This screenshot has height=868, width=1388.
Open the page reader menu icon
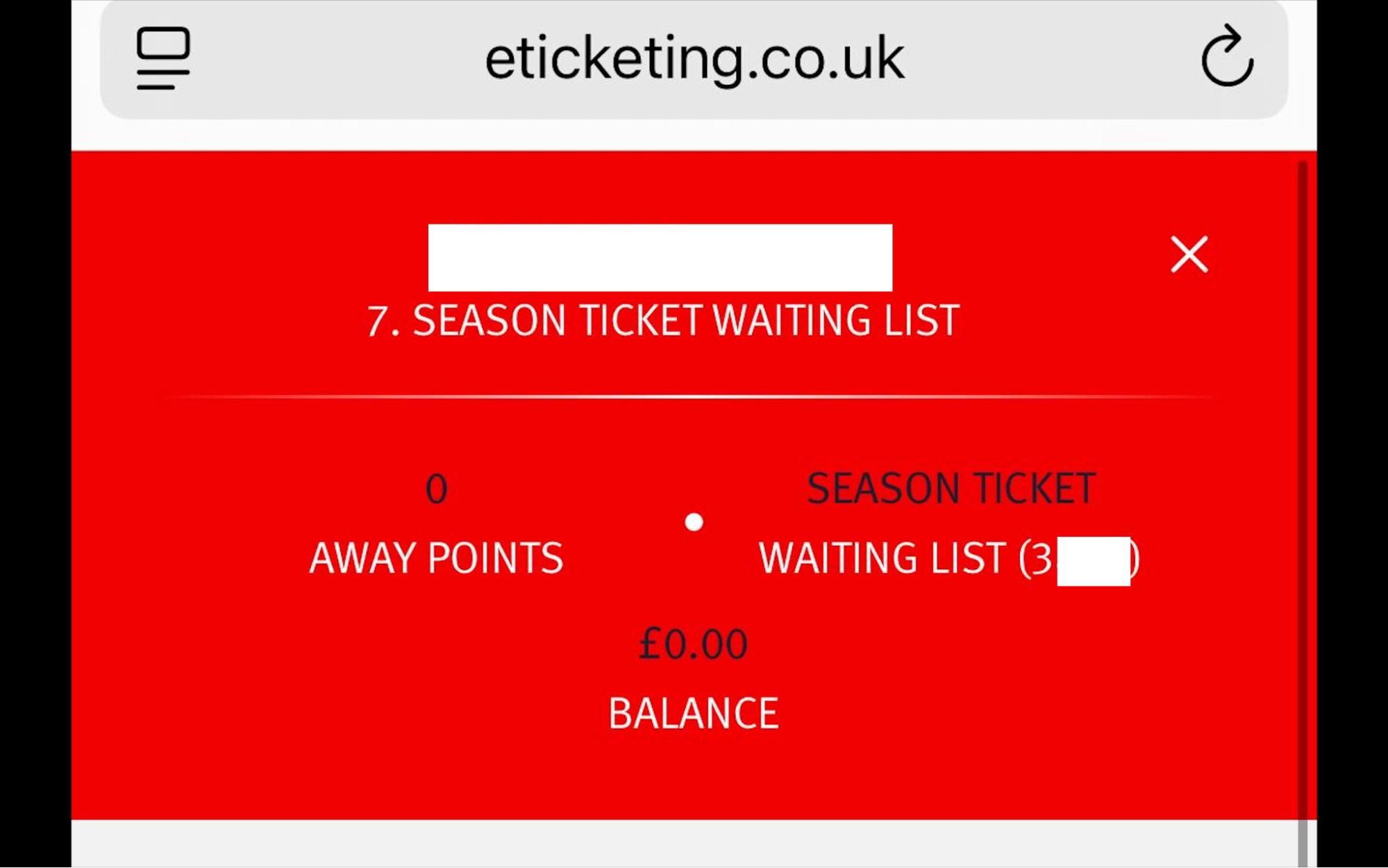163,58
